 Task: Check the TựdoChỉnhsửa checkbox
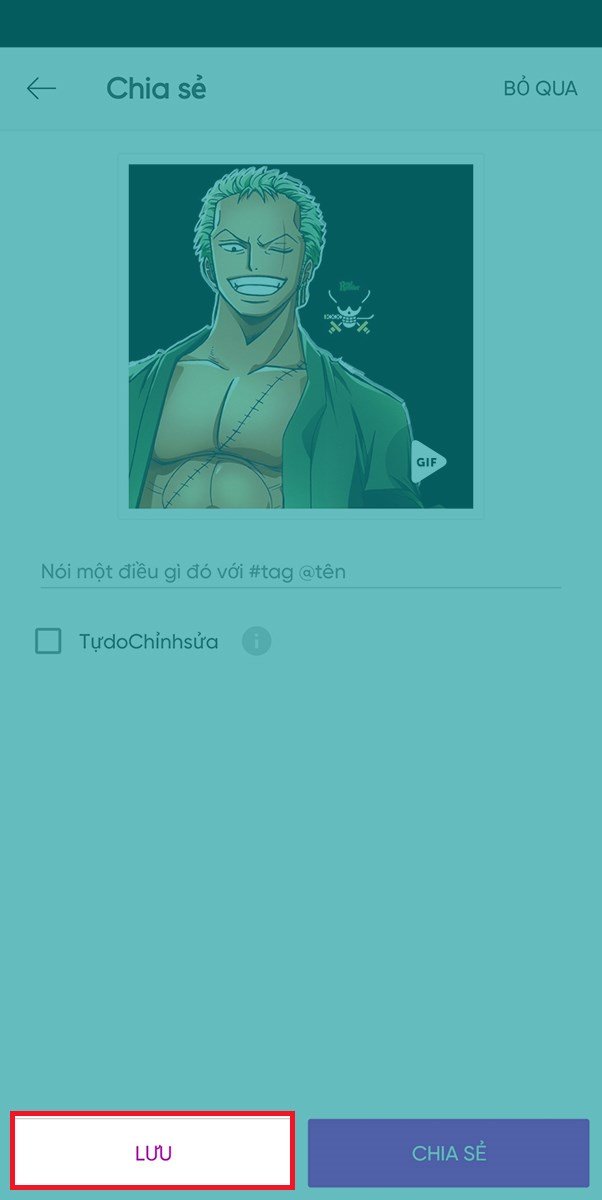pyautogui.click(x=48, y=641)
